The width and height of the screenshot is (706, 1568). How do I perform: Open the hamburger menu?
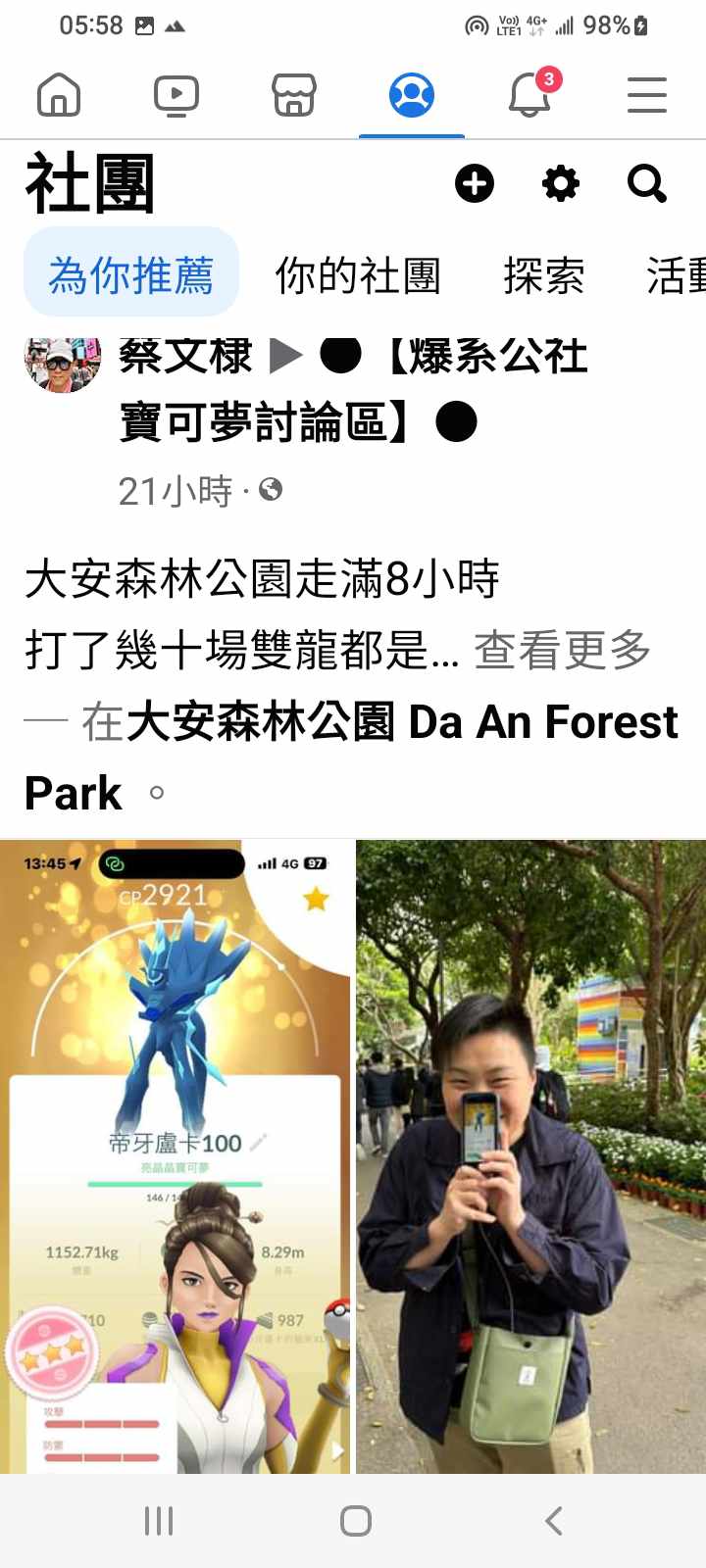[647, 96]
